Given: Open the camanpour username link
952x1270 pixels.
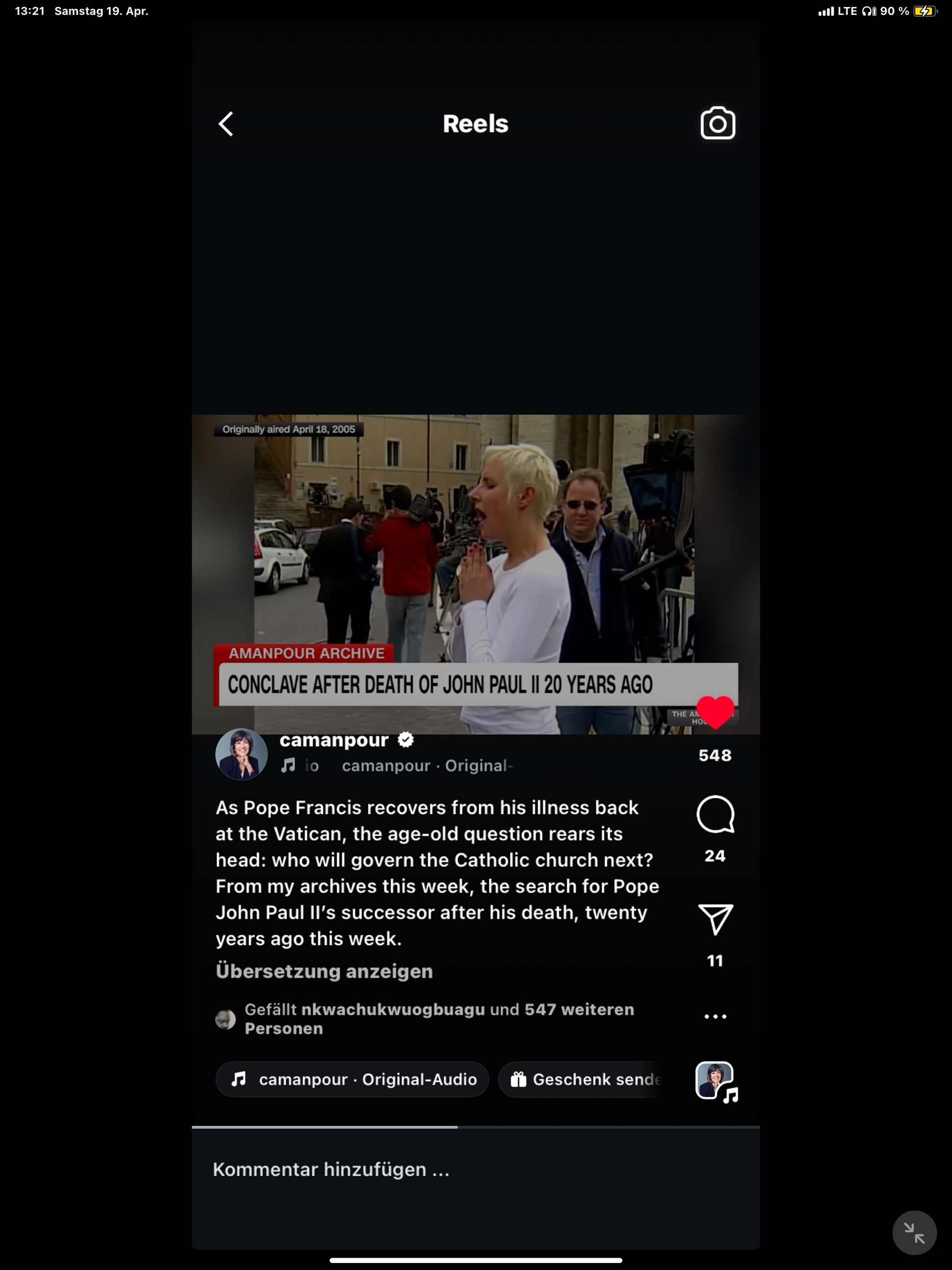Looking at the screenshot, I should click(x=334, y=740).
